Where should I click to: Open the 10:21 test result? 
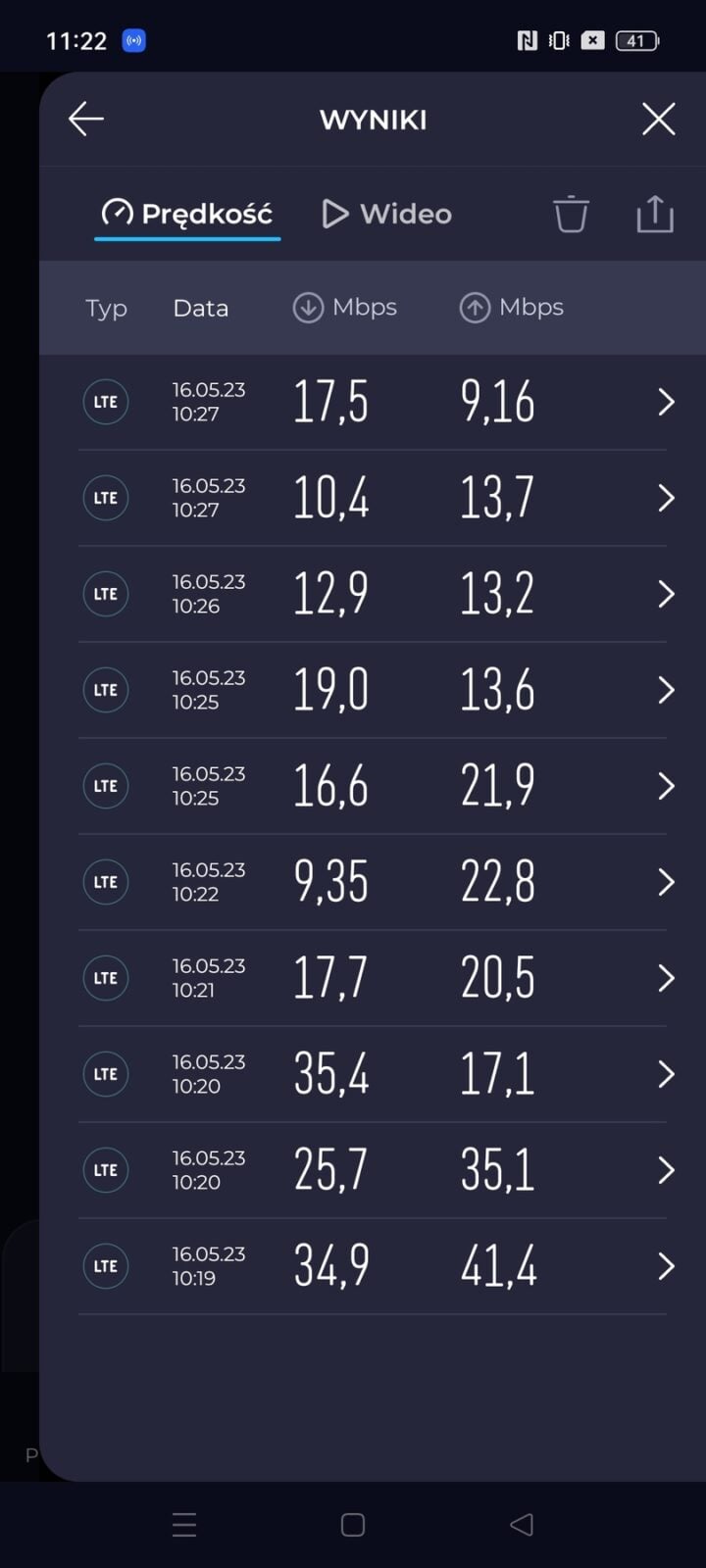coord(373,978)
